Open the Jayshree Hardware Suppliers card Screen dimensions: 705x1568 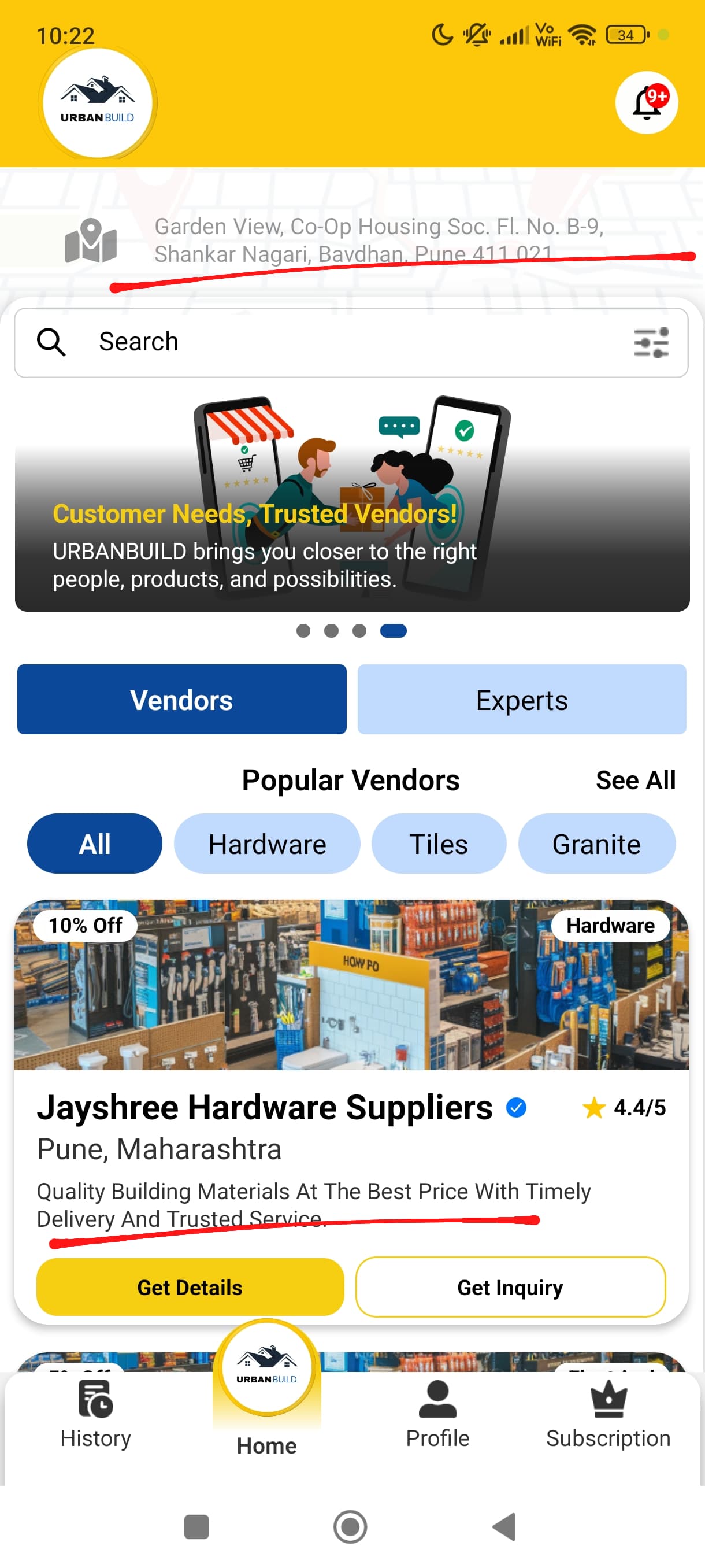tap(265, 1107)
